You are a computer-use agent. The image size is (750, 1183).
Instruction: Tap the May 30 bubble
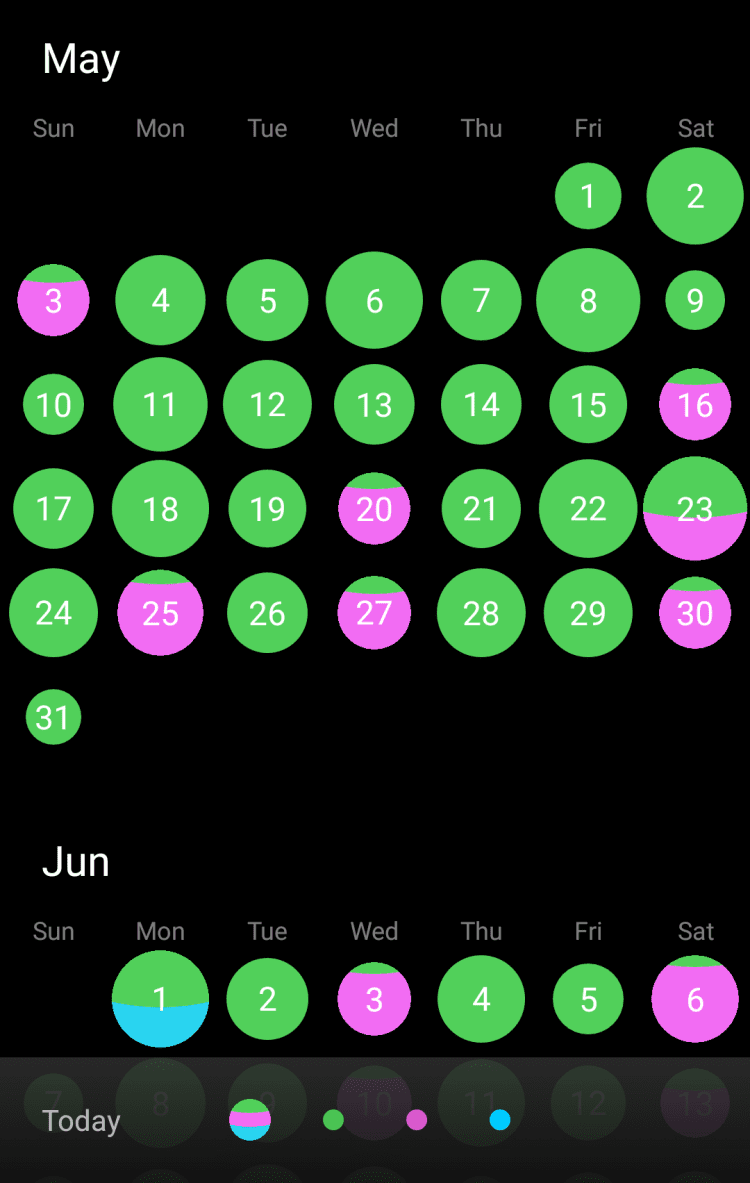[x=695, y=612]
